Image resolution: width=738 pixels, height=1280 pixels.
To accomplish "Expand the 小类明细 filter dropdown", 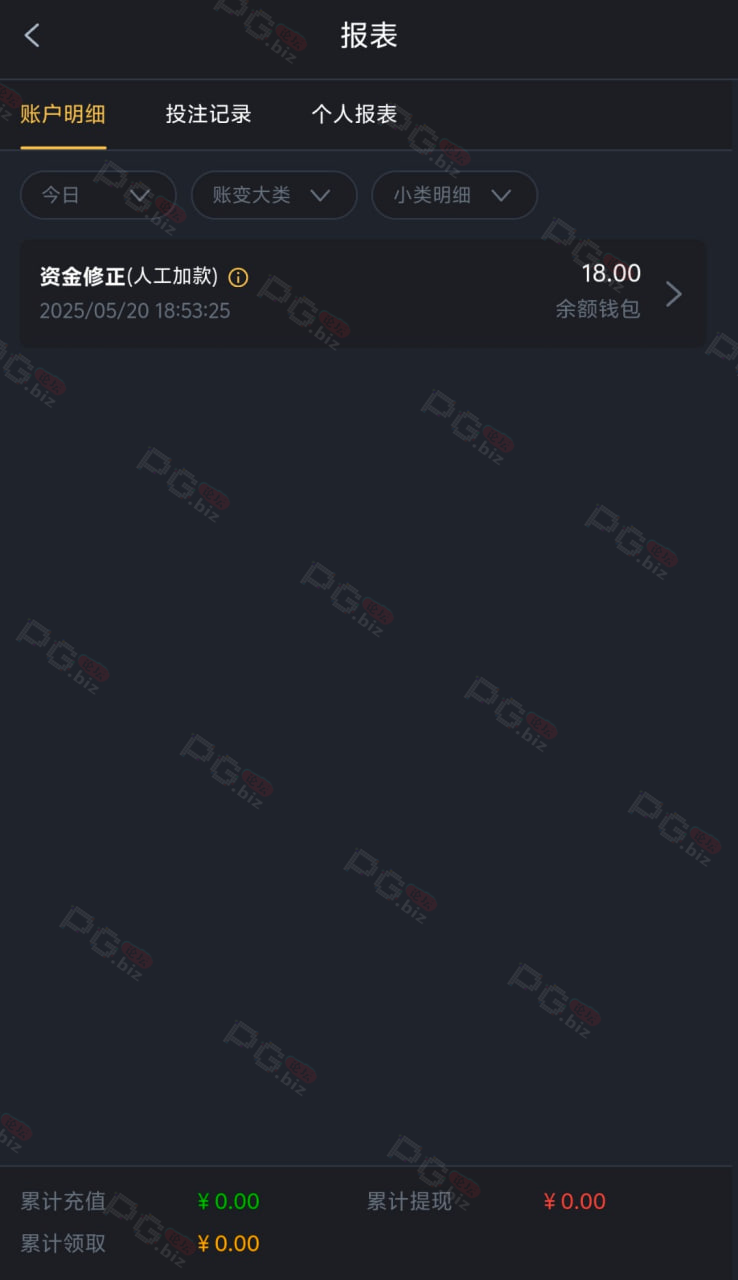I will [x=454, y=195].
